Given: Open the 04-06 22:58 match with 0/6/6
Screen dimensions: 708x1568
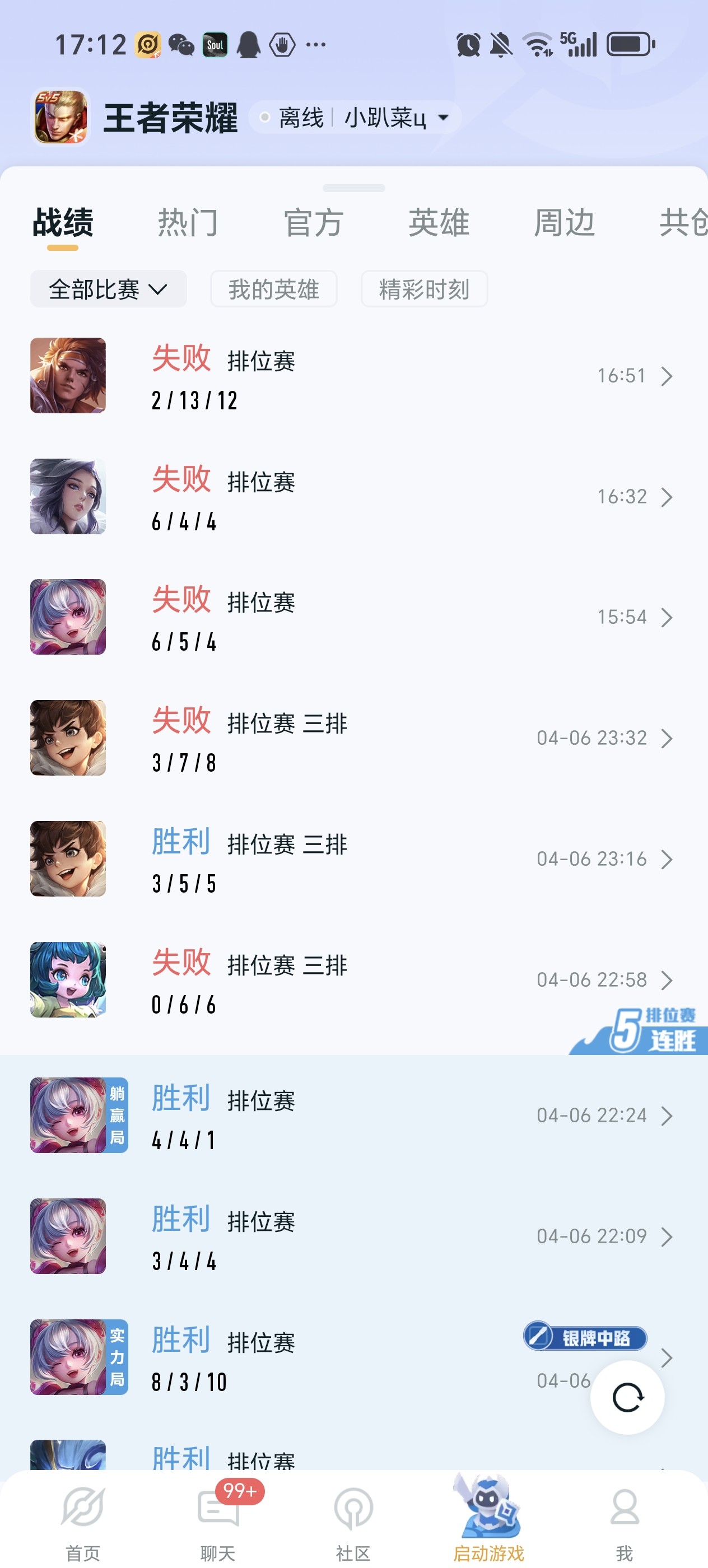Looking at the screenshot, I should tap(353, 979).
